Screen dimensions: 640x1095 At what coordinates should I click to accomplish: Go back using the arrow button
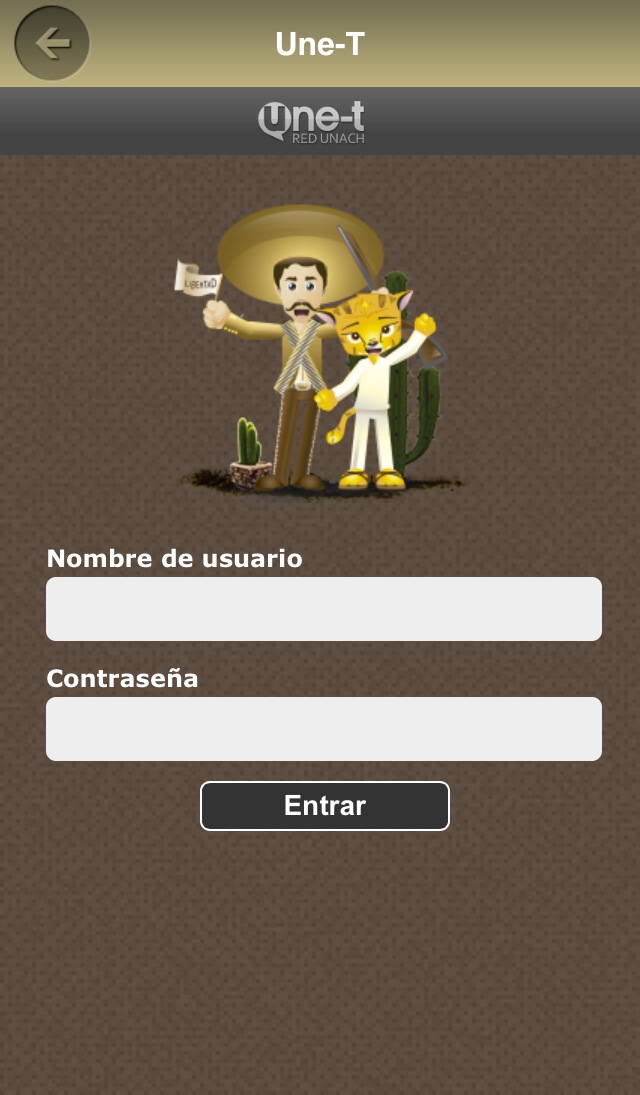pyautogui.click(x=52, y=43)
